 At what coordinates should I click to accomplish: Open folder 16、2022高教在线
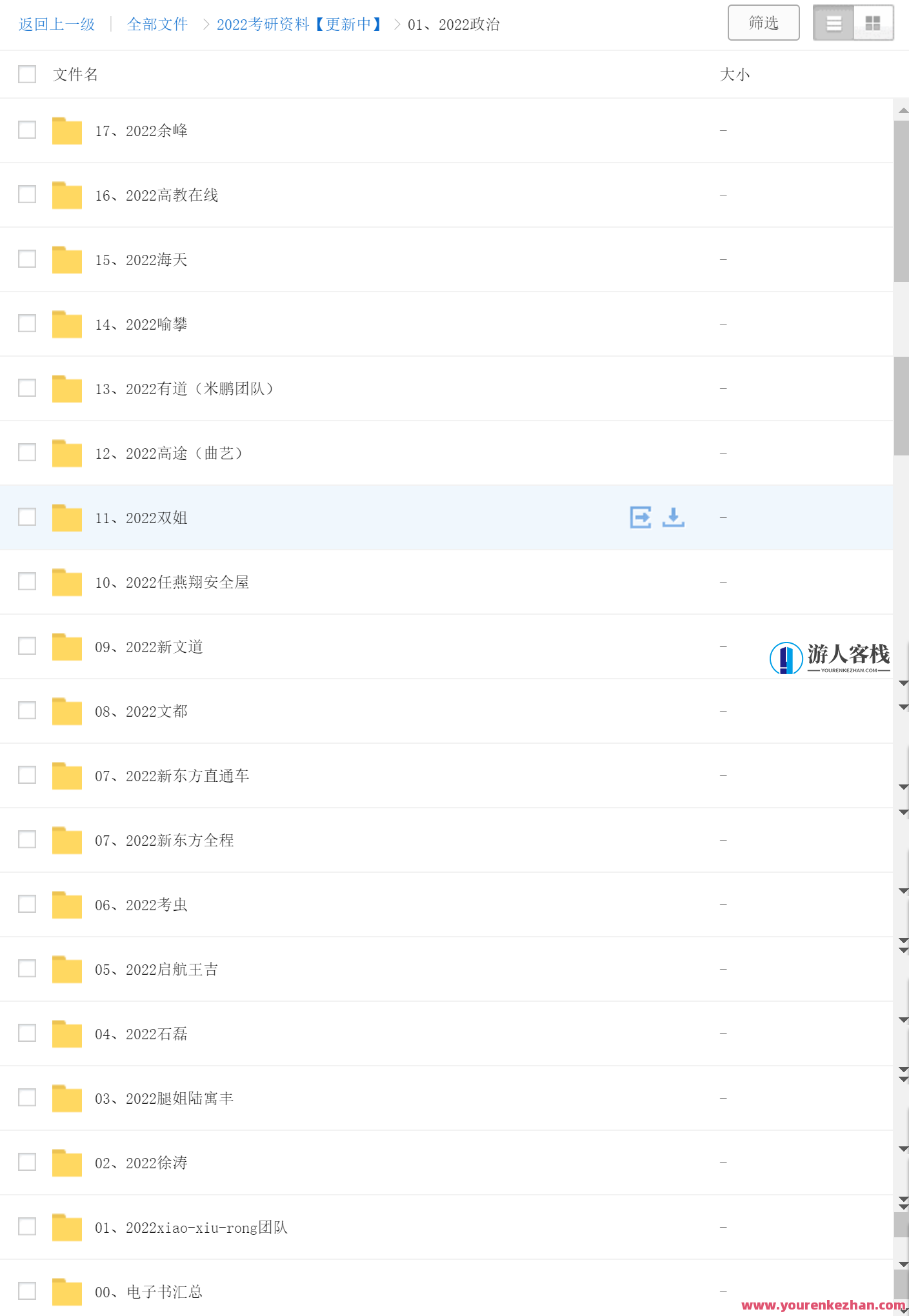point(156,195)
